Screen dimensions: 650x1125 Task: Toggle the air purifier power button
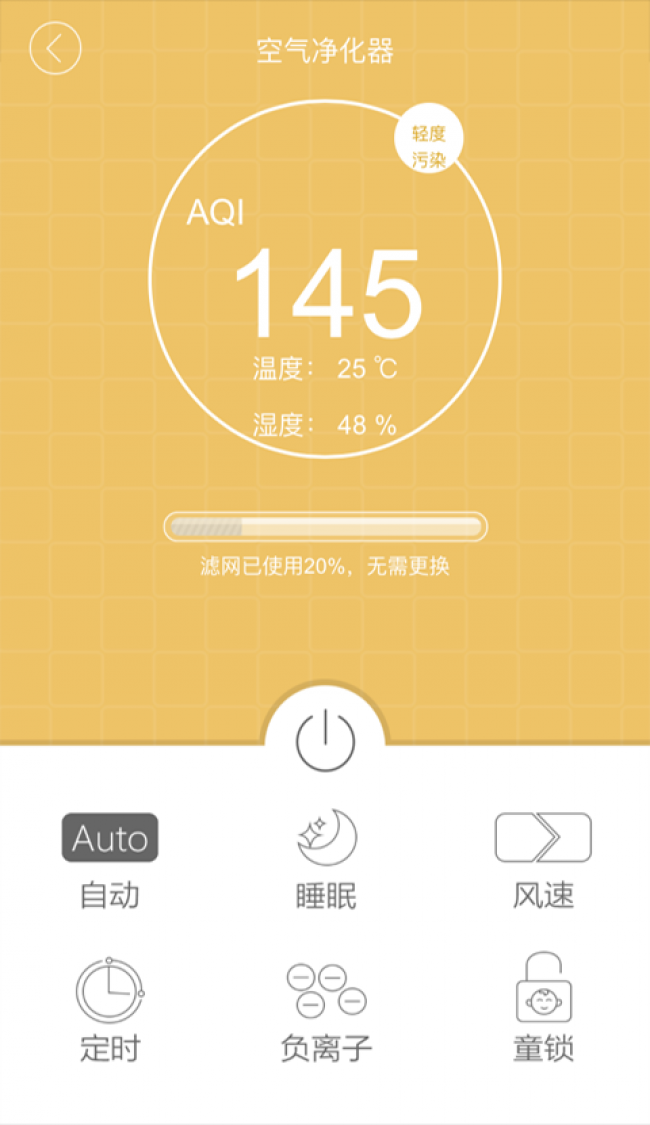[x=325, y=741]
